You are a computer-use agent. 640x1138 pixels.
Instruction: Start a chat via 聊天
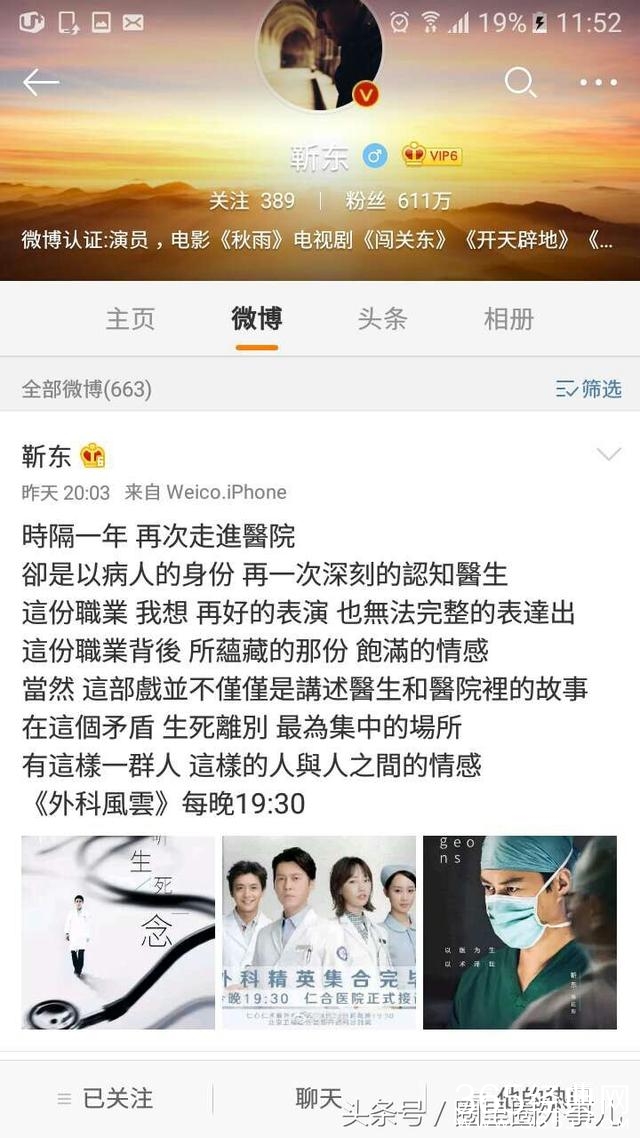click(x=319, y=1098)
